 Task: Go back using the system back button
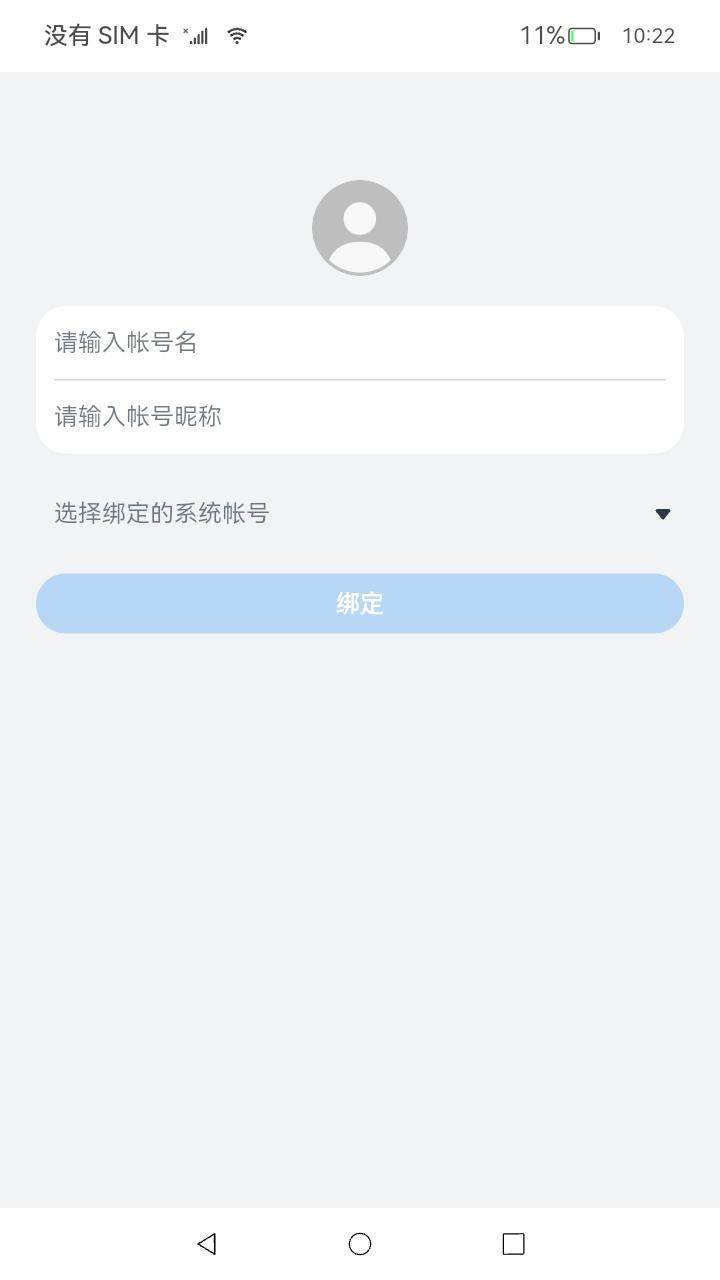pyautogui.click(x=207, y=1243)
